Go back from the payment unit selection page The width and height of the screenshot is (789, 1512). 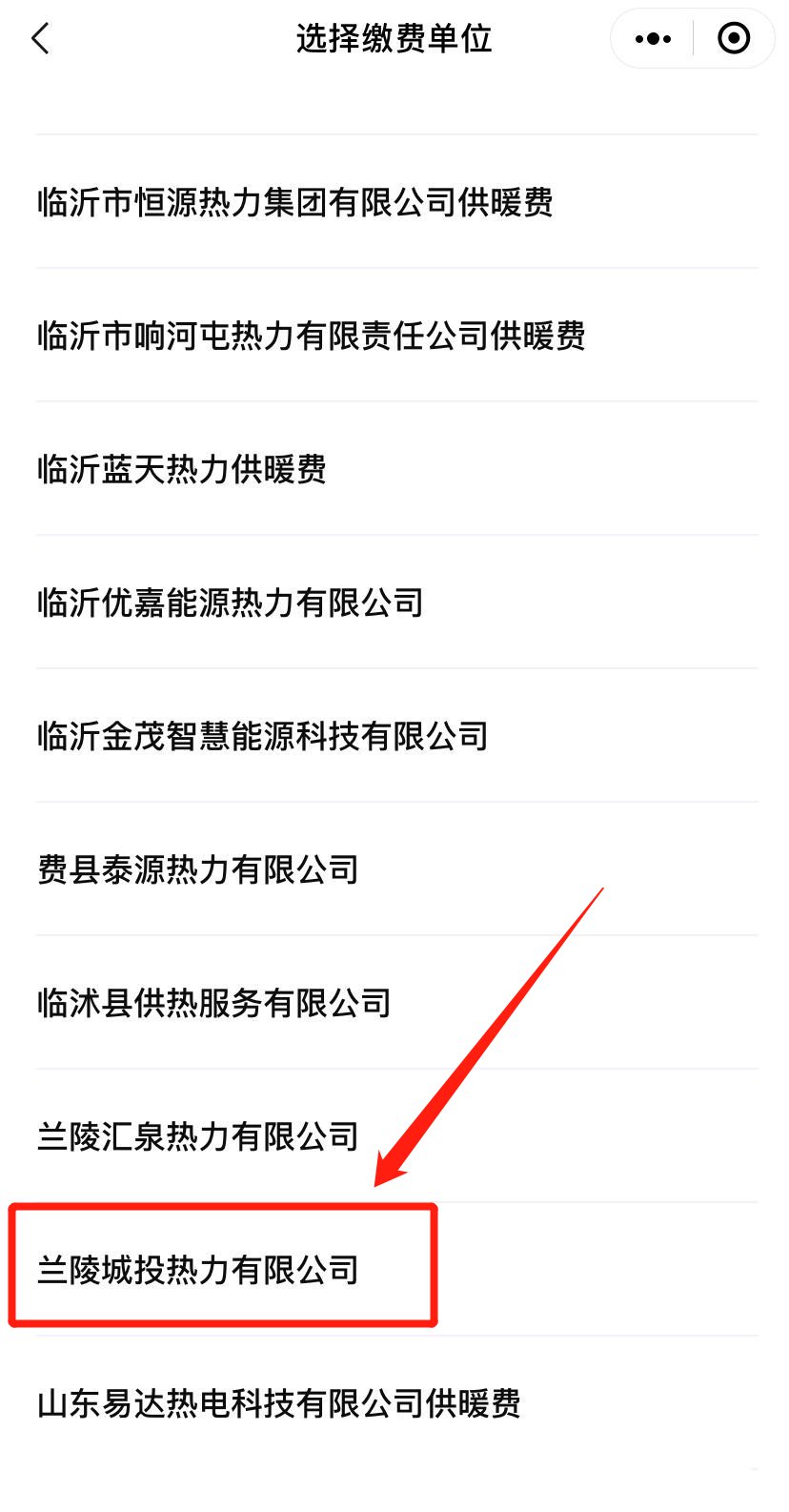[40, 39]
